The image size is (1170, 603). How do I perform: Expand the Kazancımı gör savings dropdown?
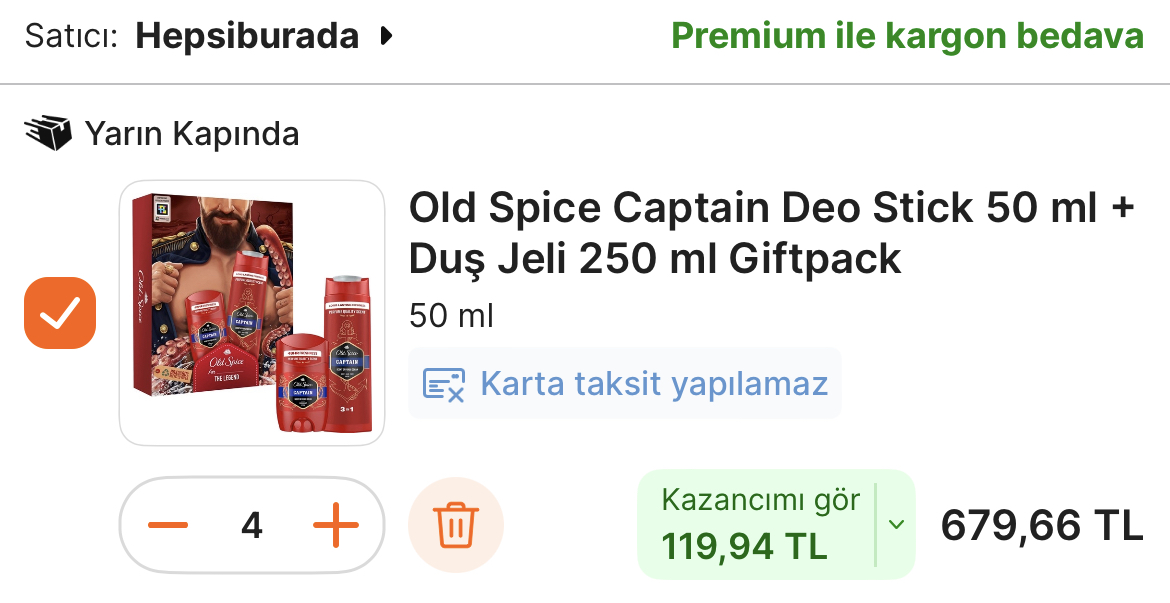point(896,525)
